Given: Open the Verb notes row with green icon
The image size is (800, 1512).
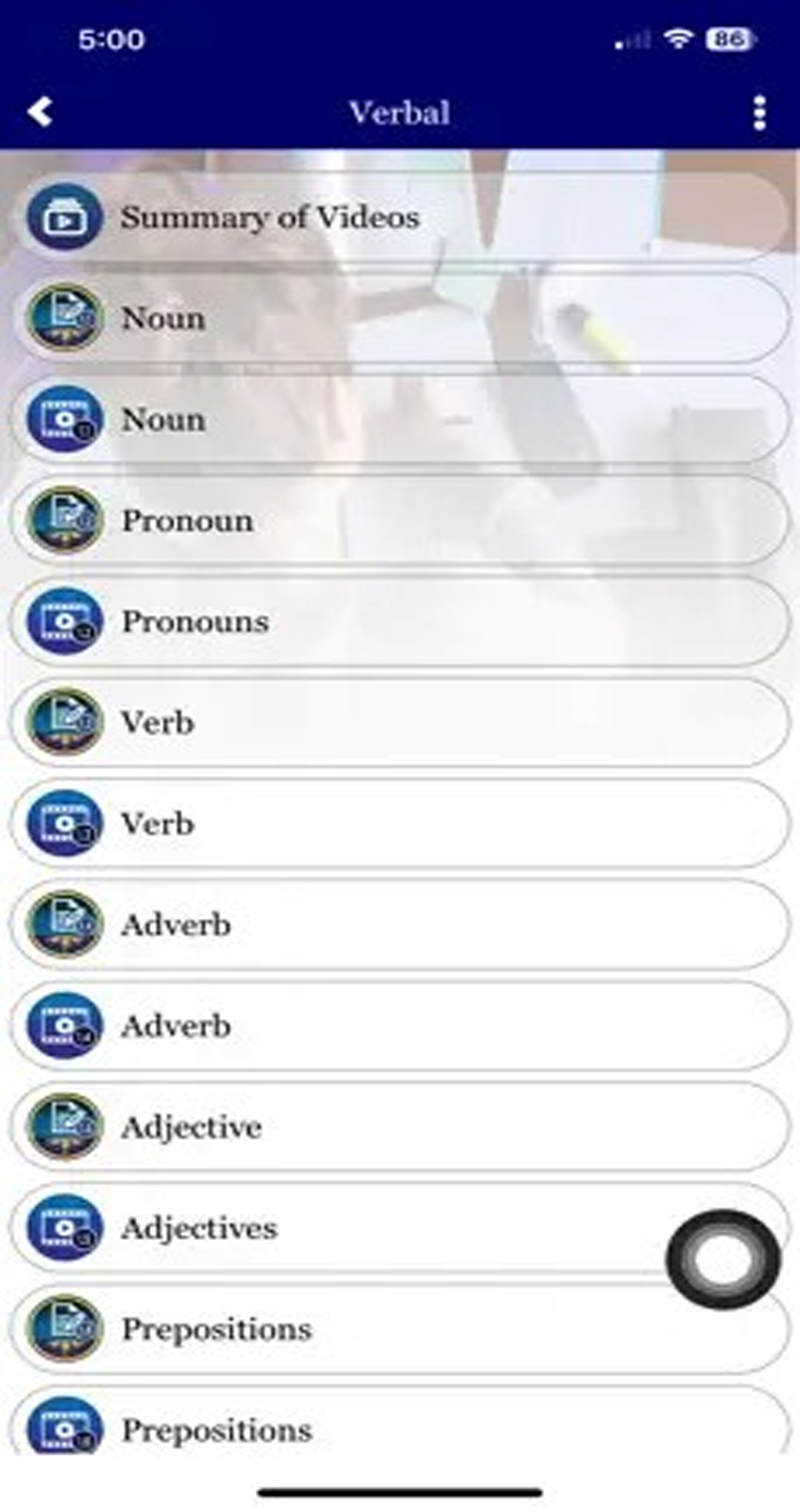Looking at the screenshot, I should (x=400, y=723).
